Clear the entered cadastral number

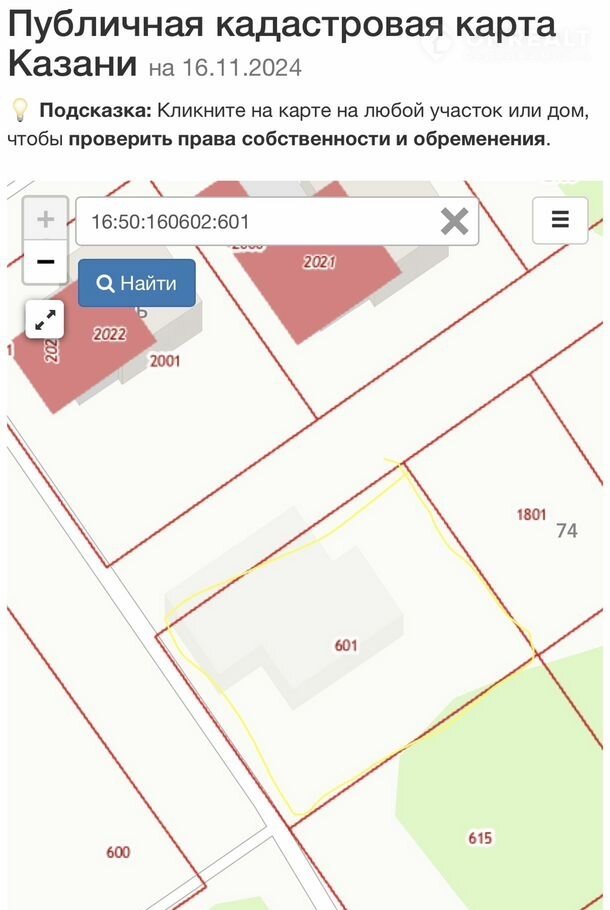454,221
